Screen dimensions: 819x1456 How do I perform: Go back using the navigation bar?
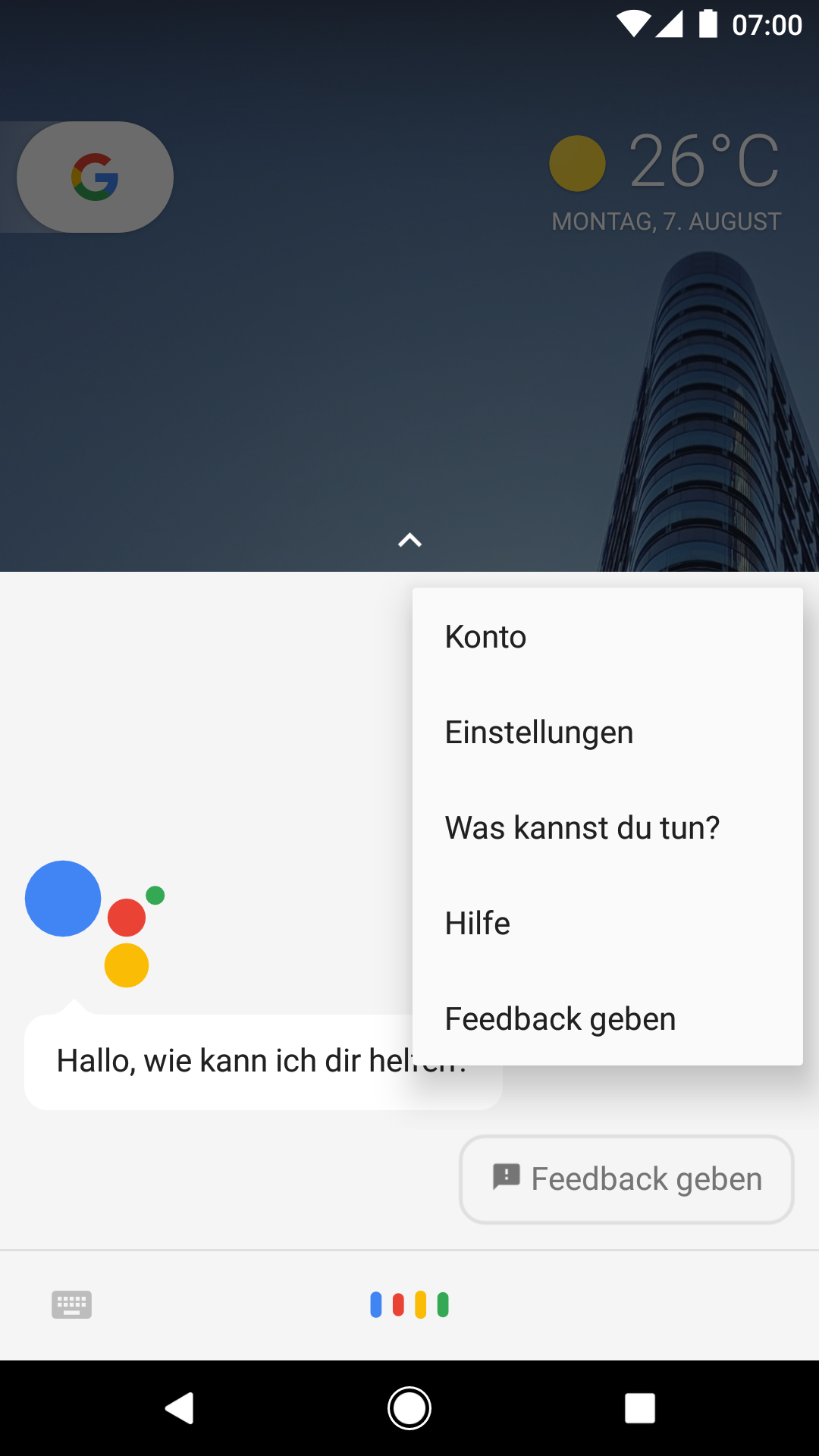coord(180,1408)
